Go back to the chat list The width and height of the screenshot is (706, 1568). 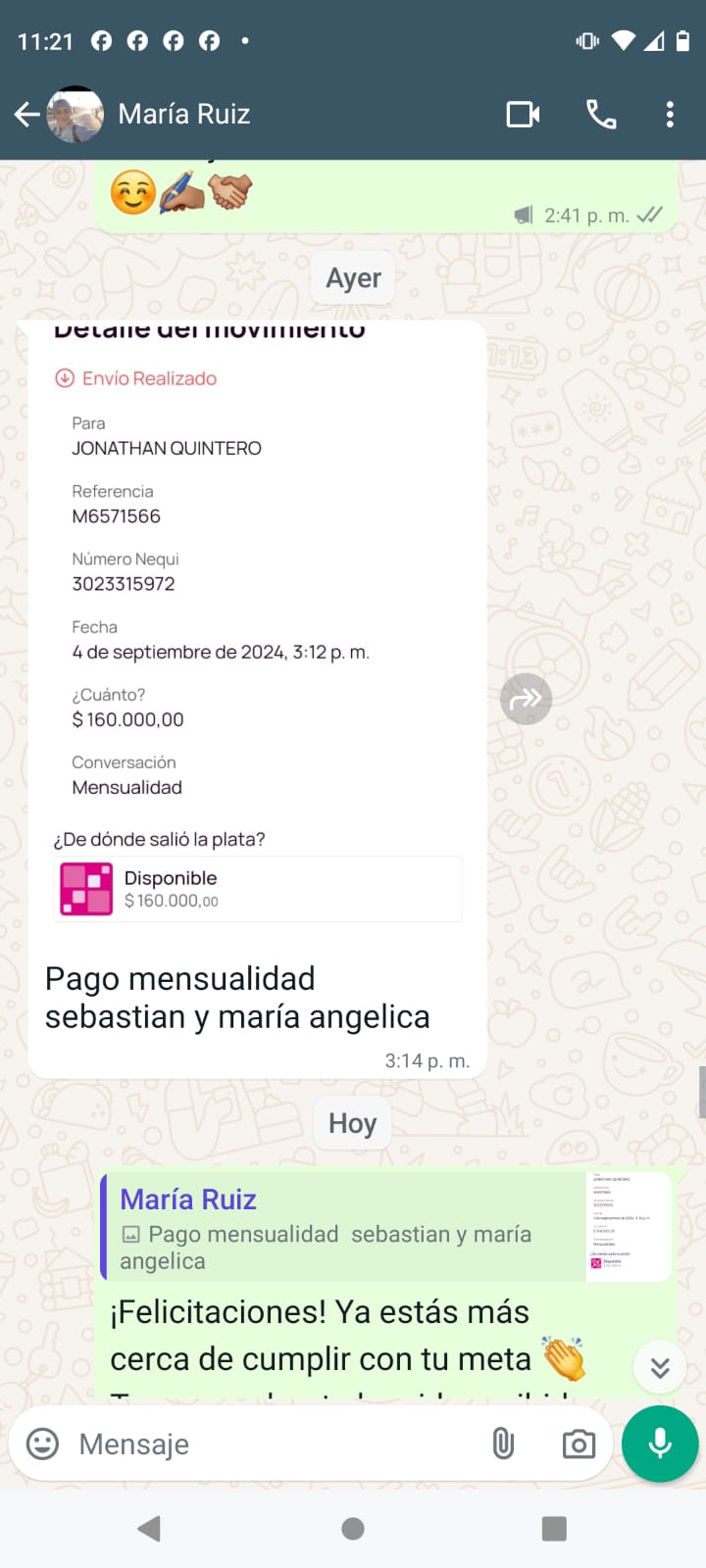(x=26, y=115)
